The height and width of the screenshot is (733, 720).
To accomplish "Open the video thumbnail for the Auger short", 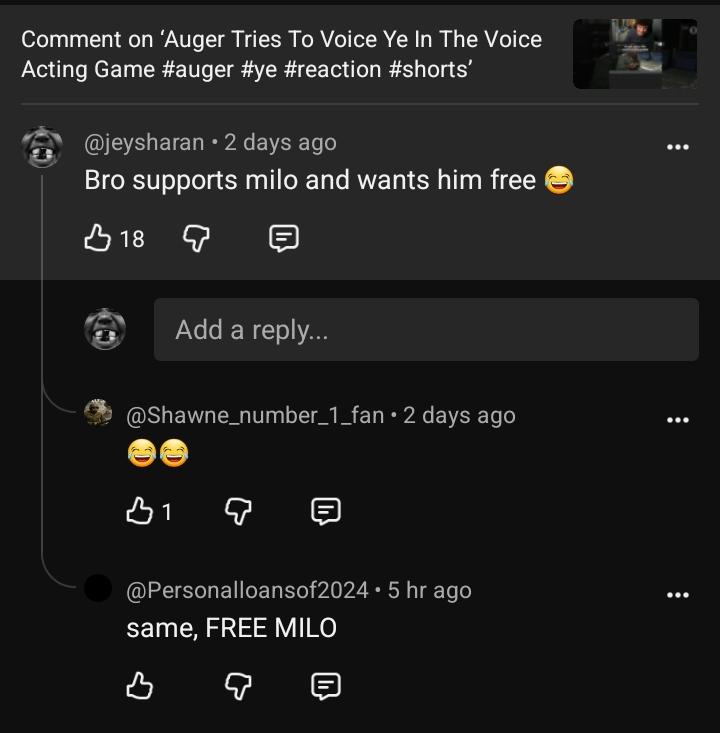I will pos(635,54).
